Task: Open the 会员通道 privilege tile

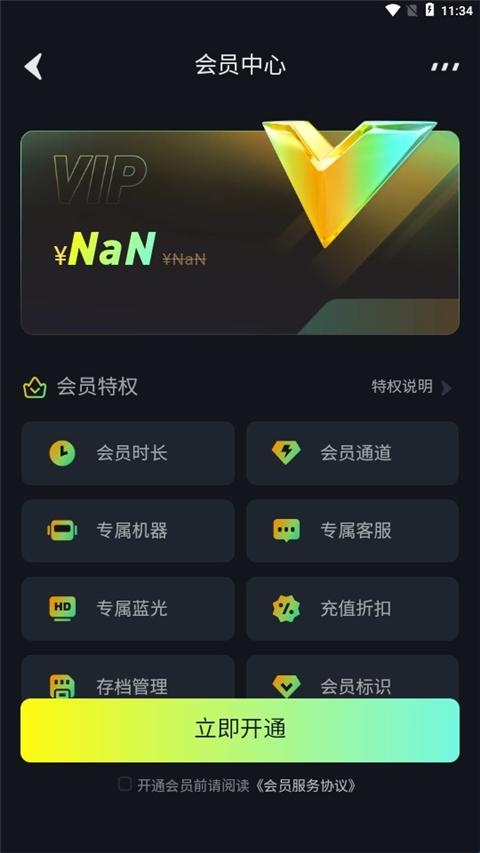Action: [x=353, y=453]
